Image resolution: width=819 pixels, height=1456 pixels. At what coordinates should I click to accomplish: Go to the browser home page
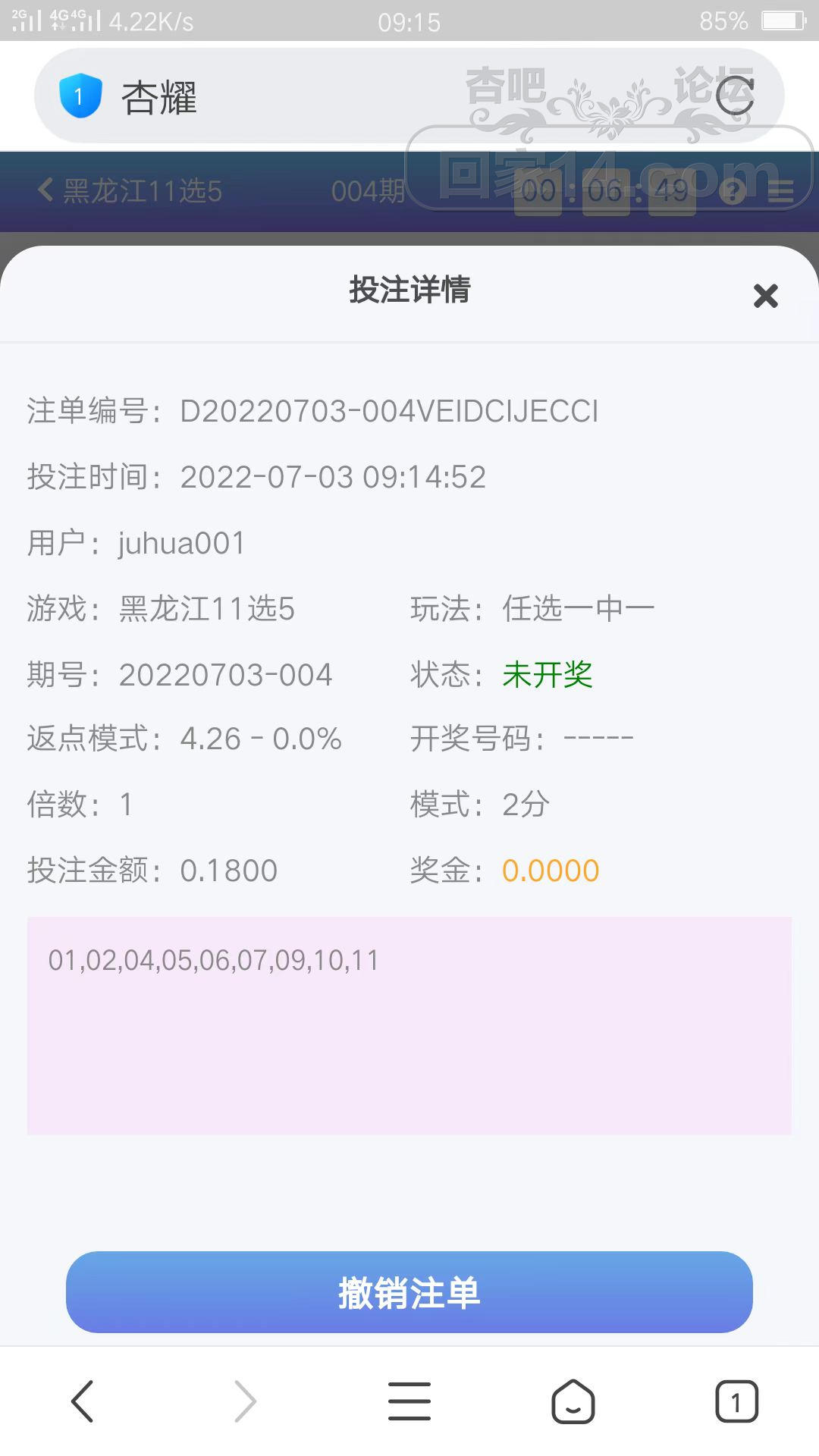pyautogui.click(x=573, y=1401)
